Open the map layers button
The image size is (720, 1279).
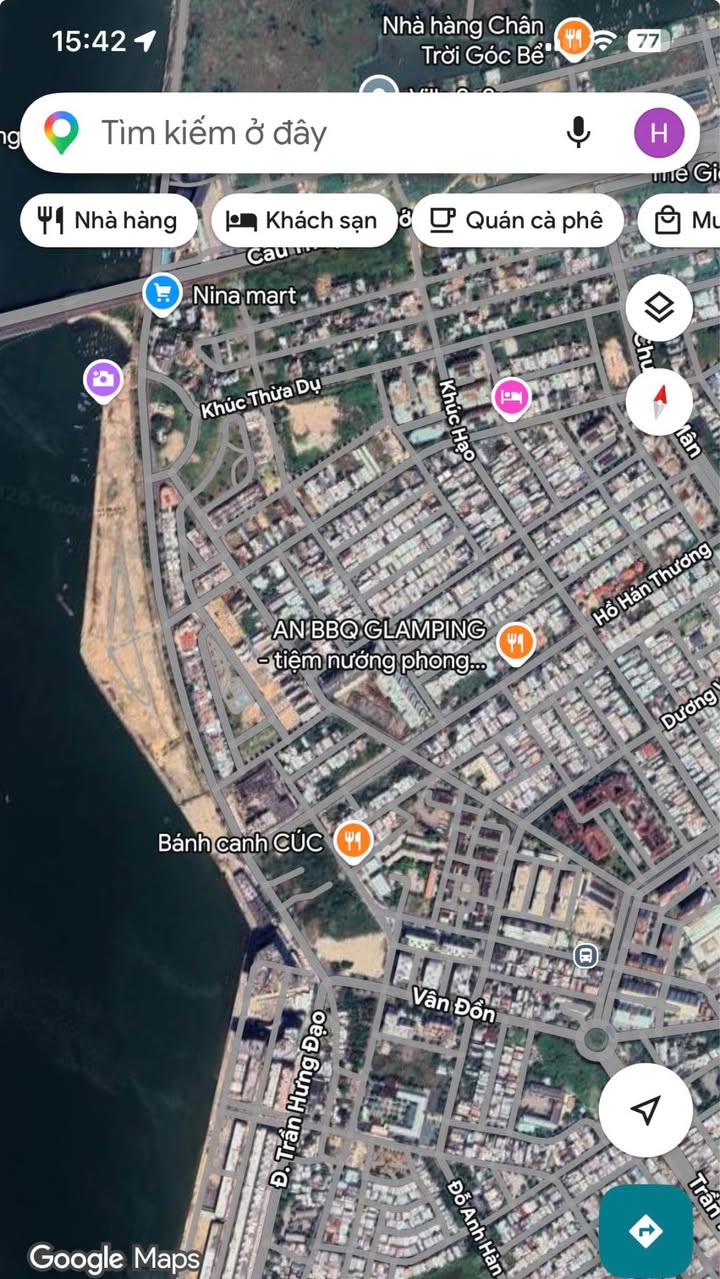659,307
